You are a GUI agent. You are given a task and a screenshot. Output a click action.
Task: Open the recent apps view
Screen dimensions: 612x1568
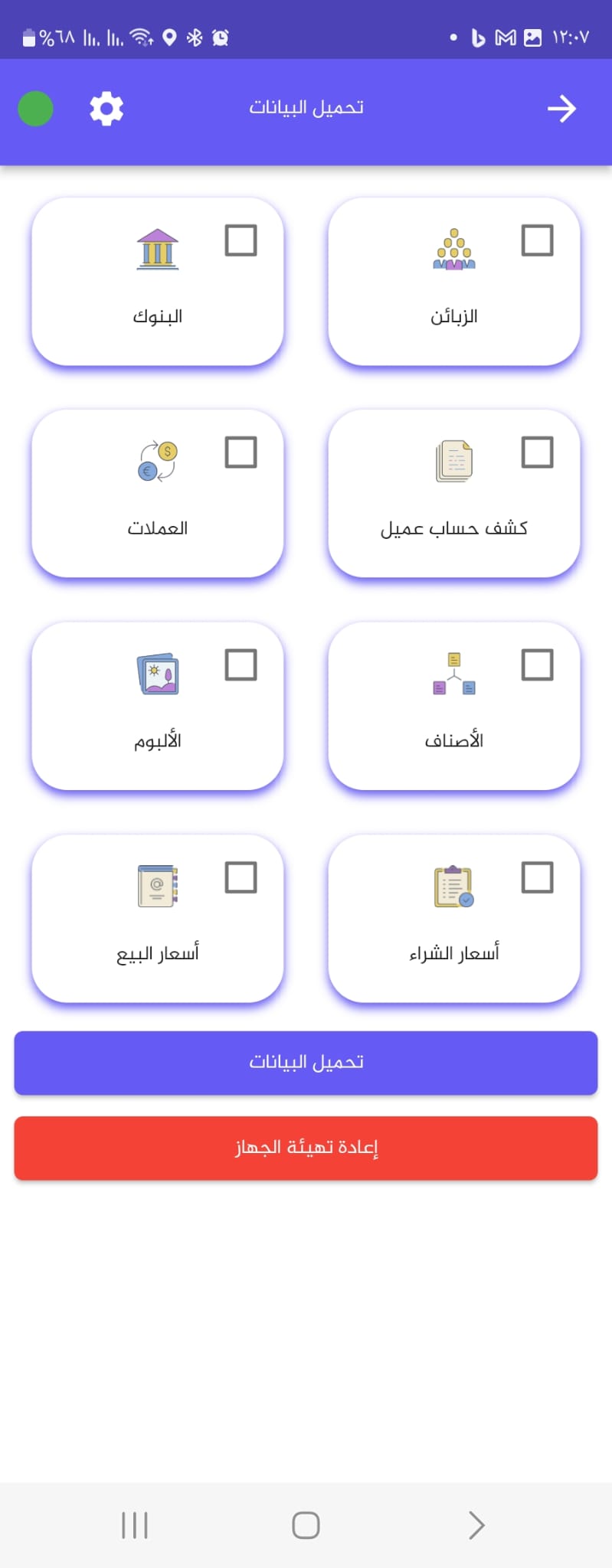point(135,1525)
